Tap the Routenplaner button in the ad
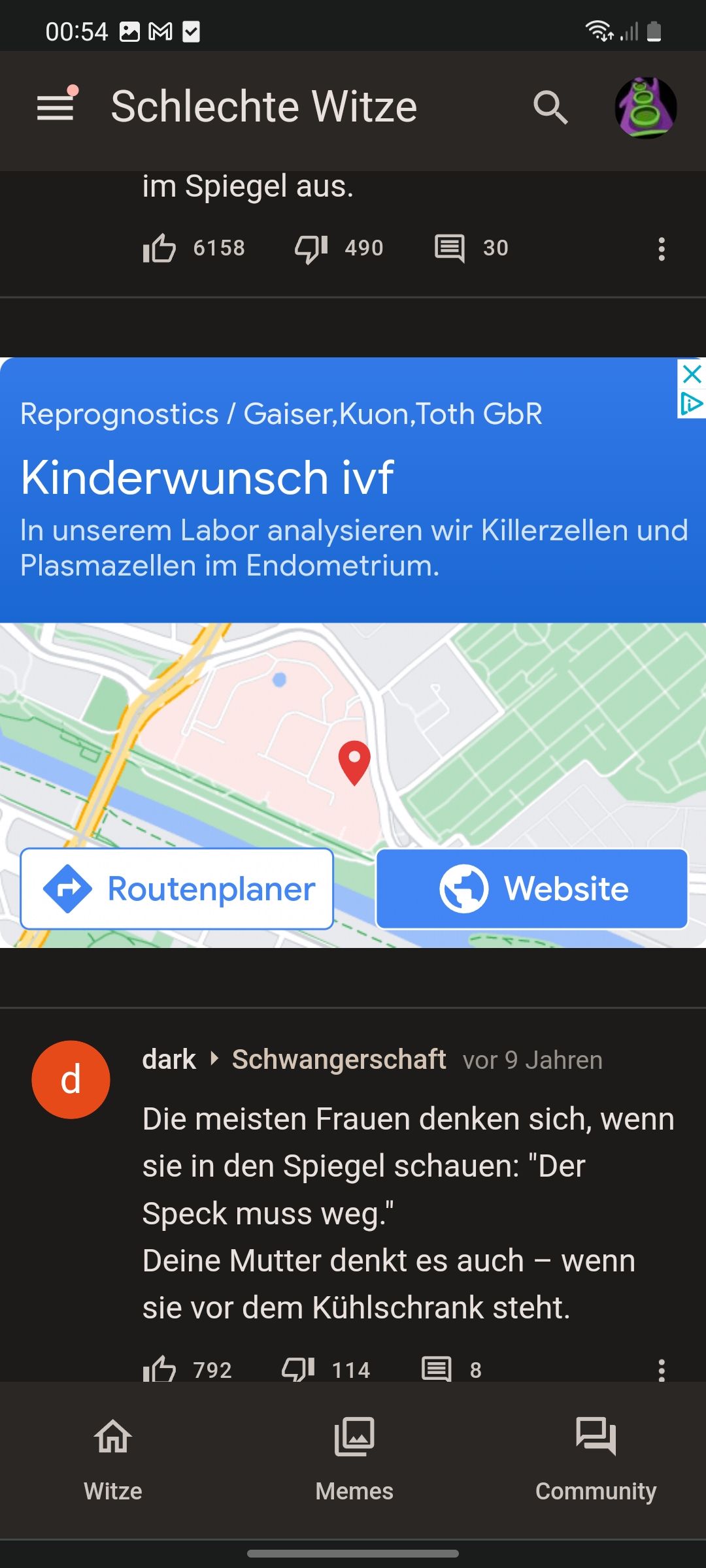Screen dimensions: 706x1568 (177, 889)
